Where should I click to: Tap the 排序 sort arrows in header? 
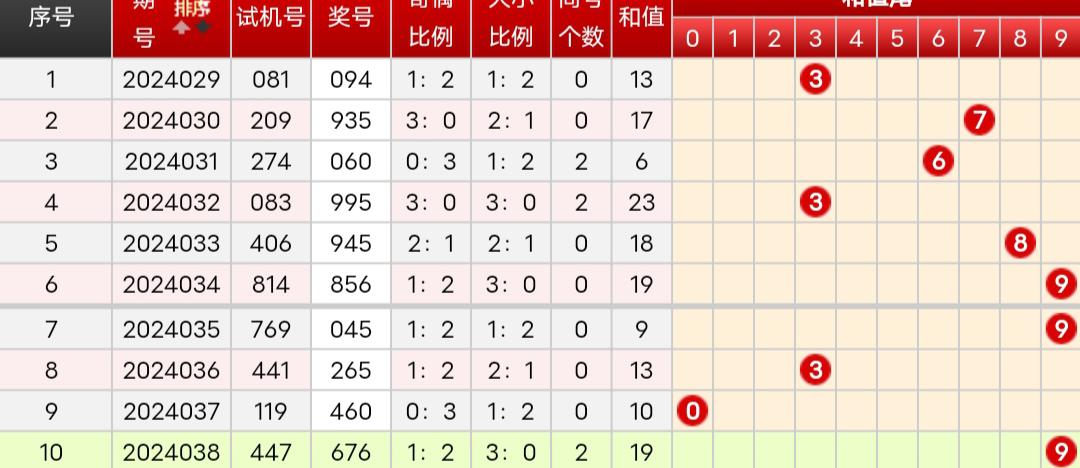[x=193, y=28]
